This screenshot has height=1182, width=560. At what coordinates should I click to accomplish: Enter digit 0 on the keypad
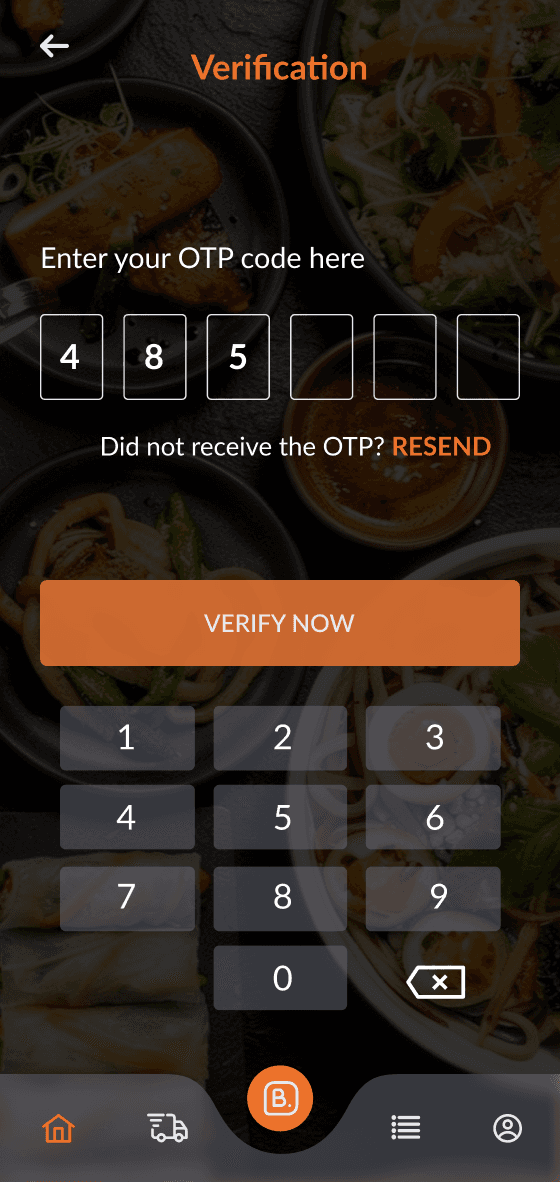(280, 978)
